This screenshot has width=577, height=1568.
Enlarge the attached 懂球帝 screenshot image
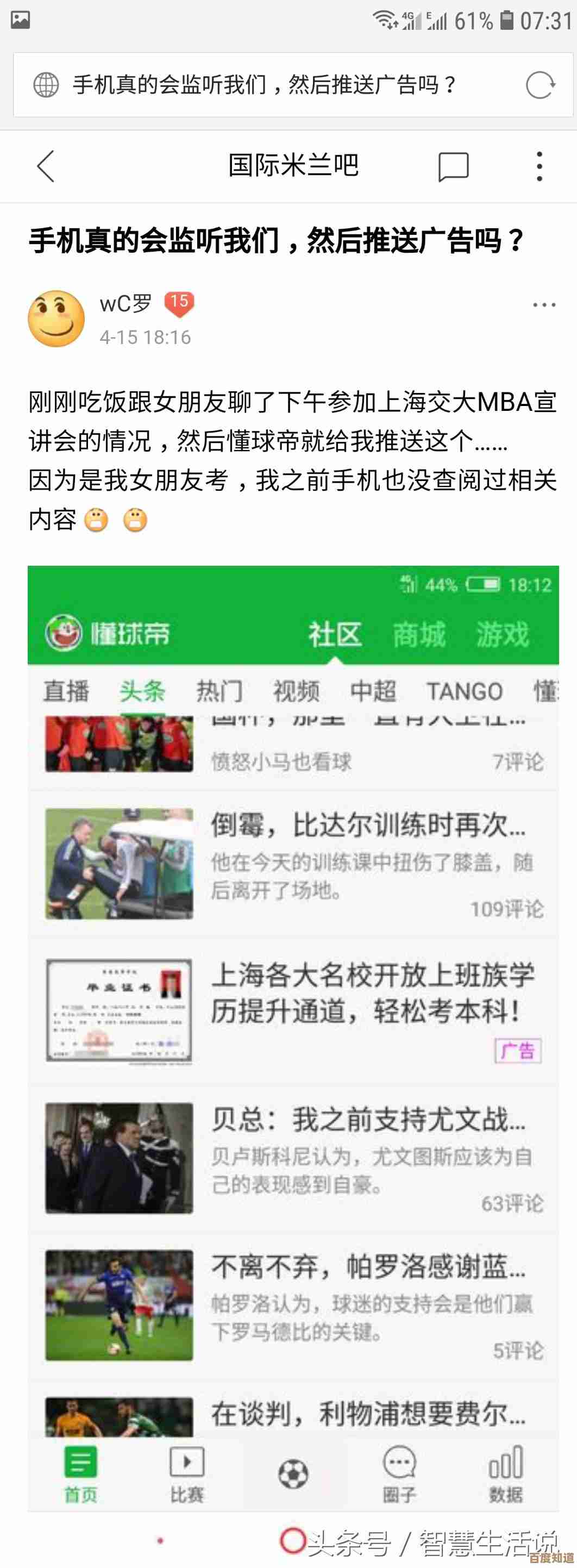point(293,1035)
